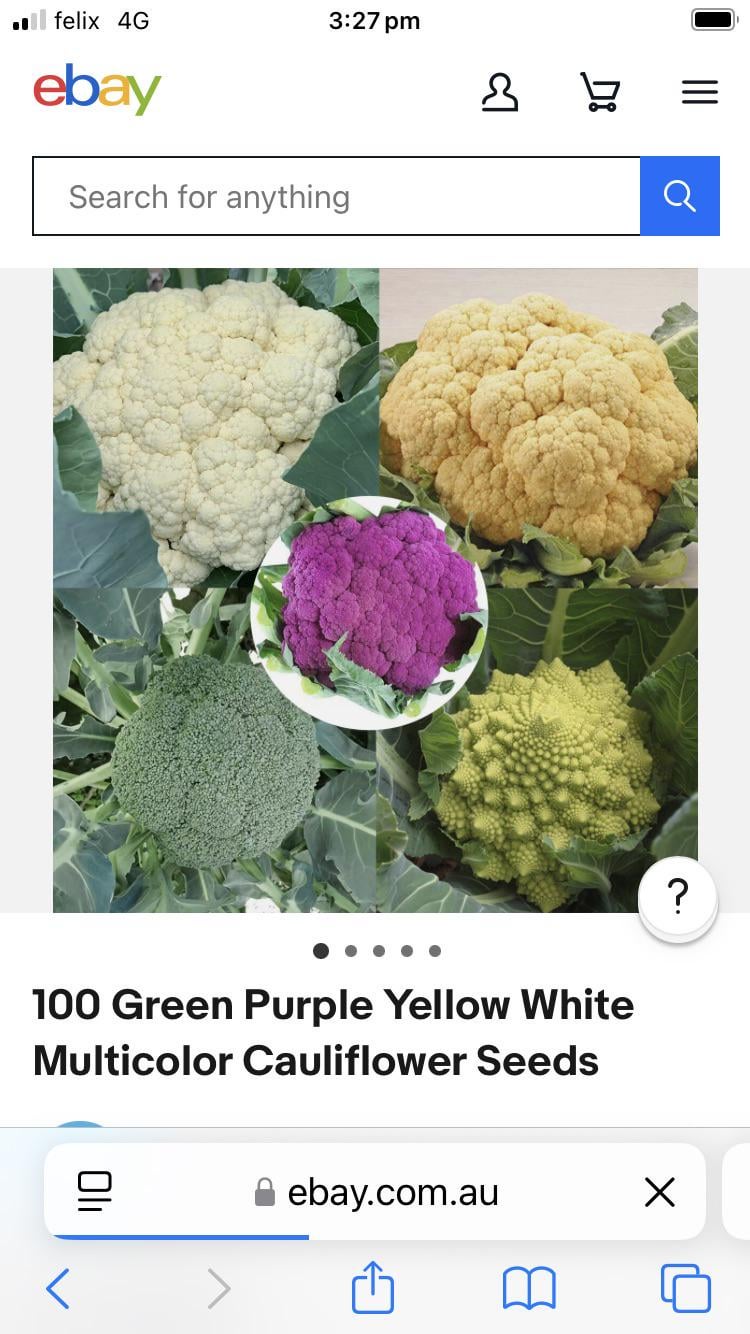Share this page
This screenshot has height=1334, width=750.
coord(373,1288)
